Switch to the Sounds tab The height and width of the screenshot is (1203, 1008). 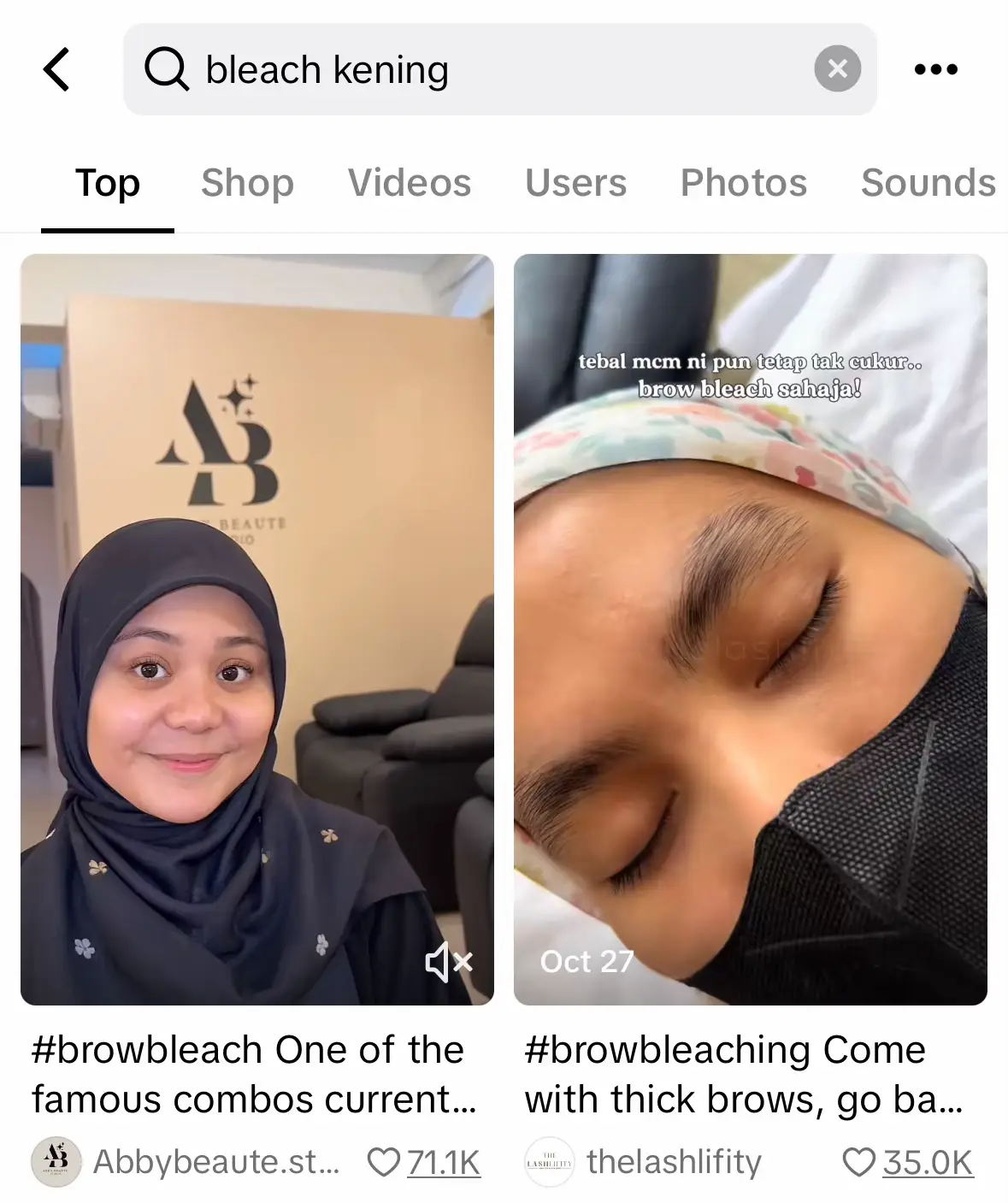pyautogui.click(x=928, y=183)
